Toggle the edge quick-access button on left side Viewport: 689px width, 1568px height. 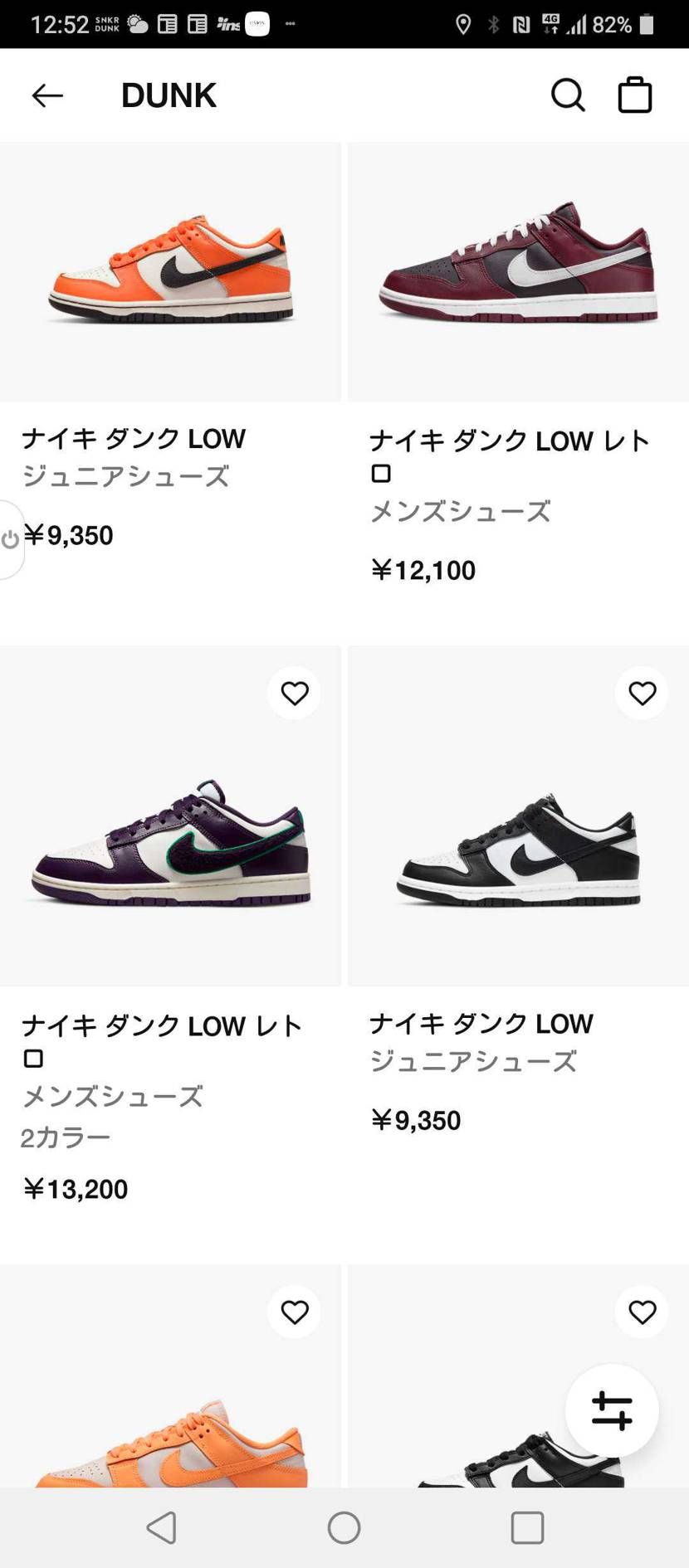(x=10, y=539)
